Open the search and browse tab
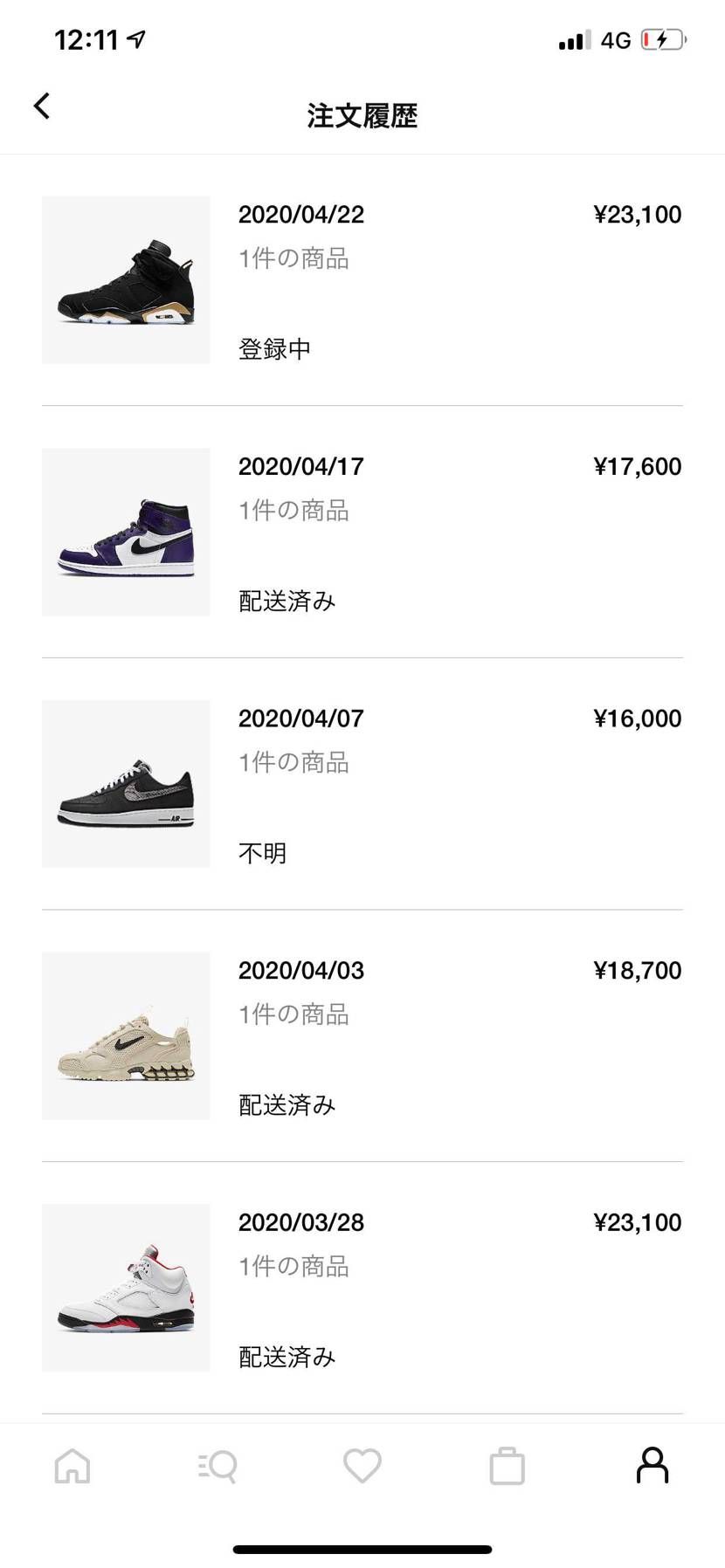Image resolution: width=725 pixels, height=1568 pixels. (x=217, y=1466)
